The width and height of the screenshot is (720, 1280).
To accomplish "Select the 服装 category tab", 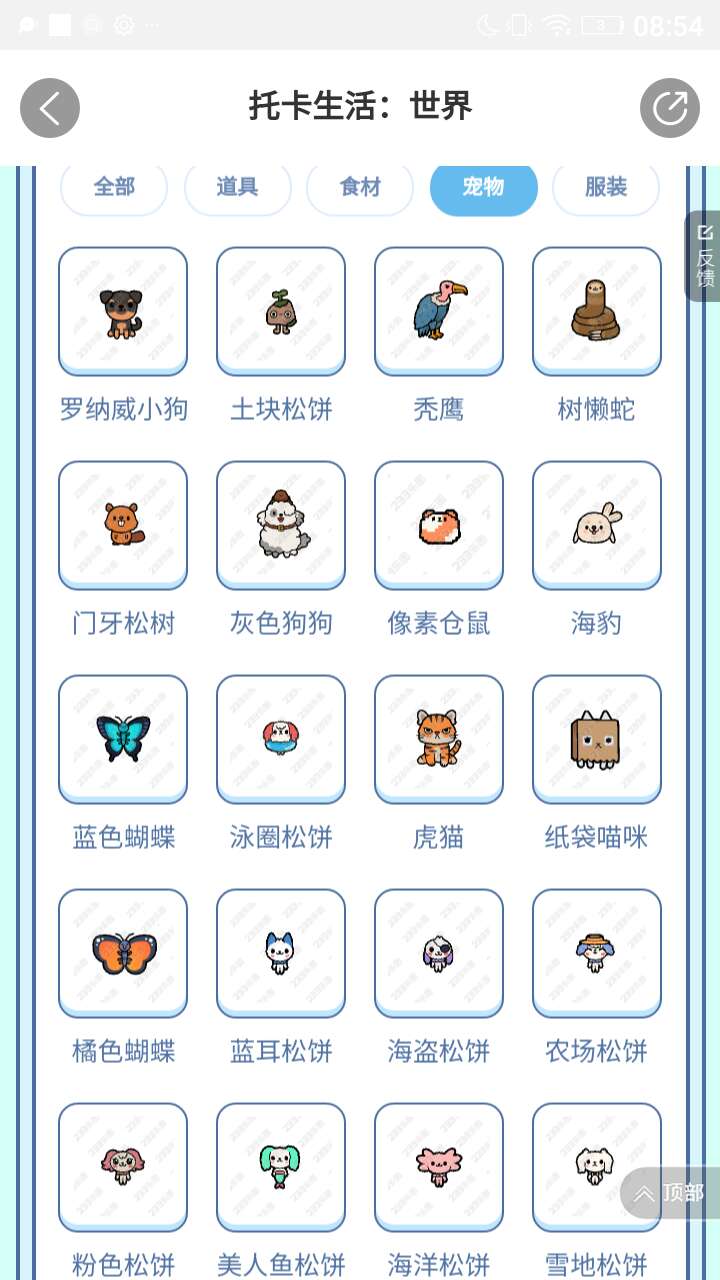I will pyautogui.click(x=606, y=187).
